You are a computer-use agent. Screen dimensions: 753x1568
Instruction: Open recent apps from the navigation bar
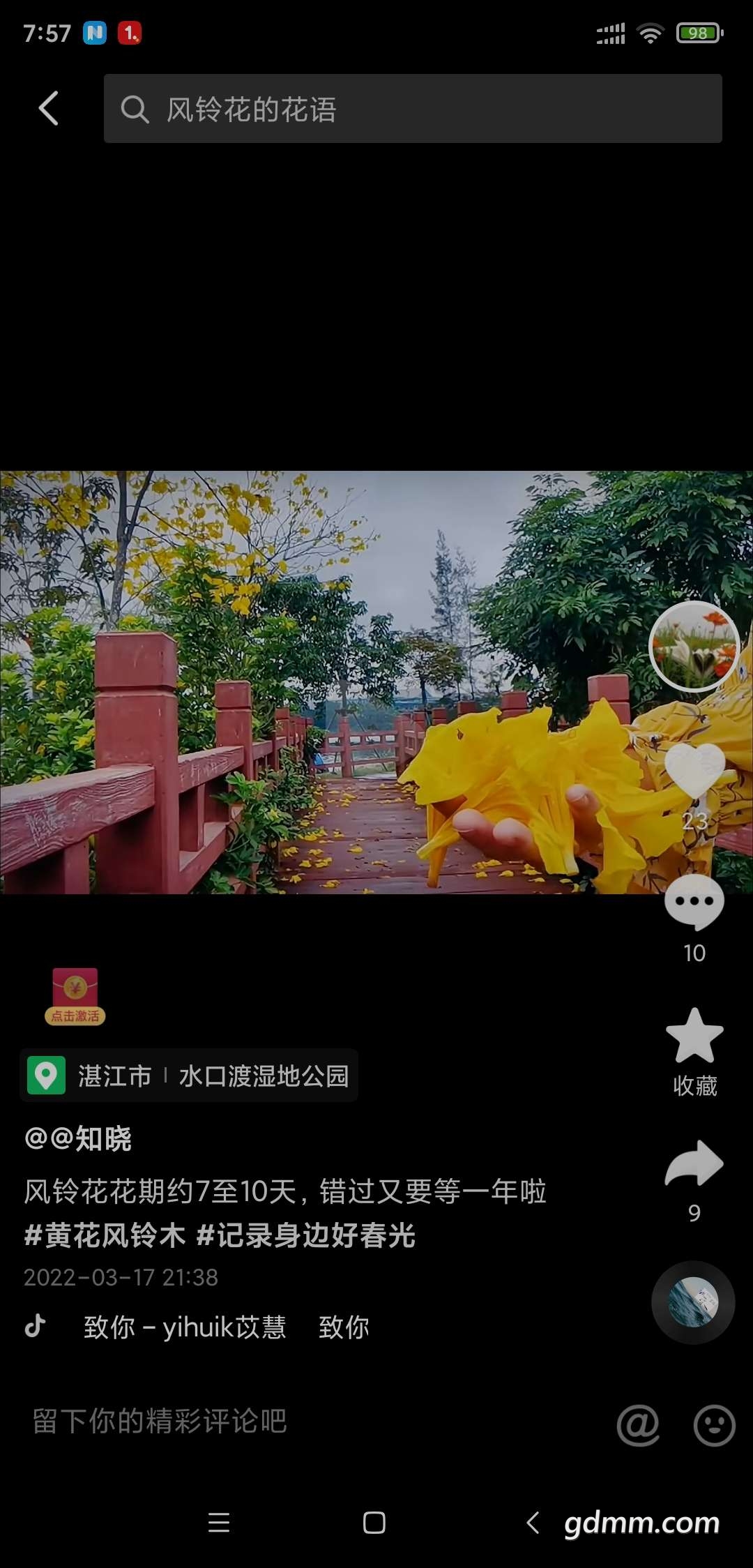click(x=219, y=1523)
